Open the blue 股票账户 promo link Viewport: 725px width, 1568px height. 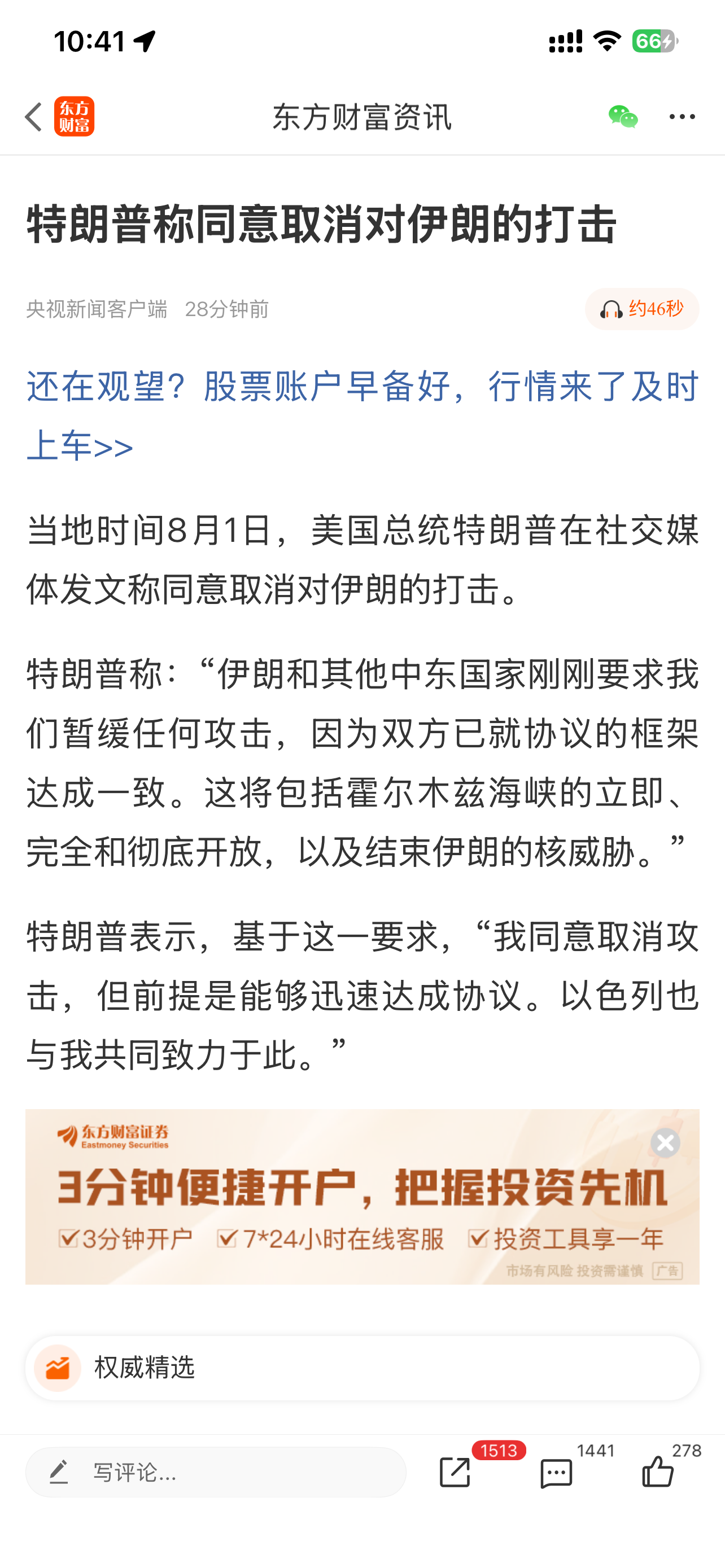point(362,416)
